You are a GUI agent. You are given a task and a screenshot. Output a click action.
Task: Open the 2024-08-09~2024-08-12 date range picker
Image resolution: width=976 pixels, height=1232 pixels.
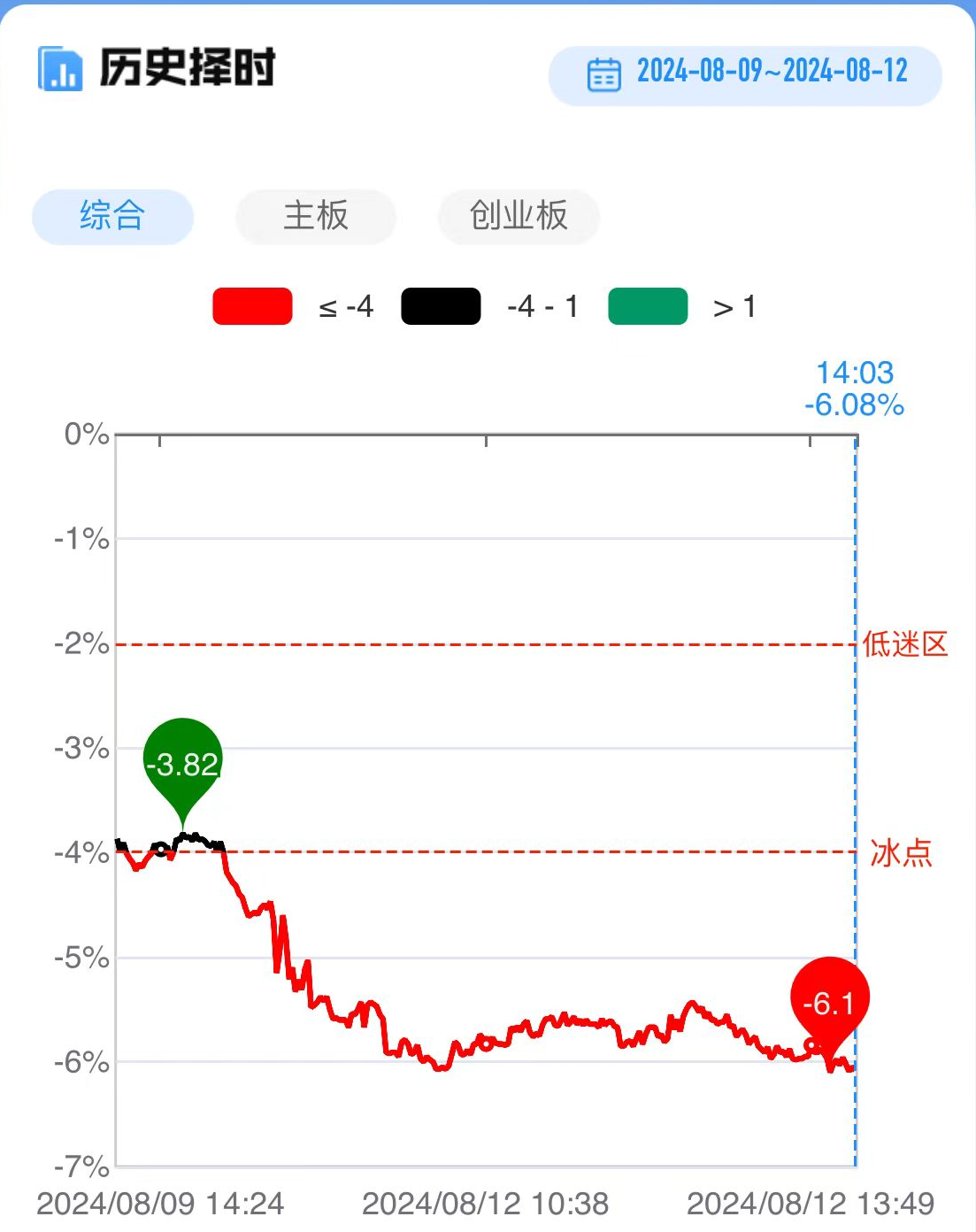(x=746, y=74)
